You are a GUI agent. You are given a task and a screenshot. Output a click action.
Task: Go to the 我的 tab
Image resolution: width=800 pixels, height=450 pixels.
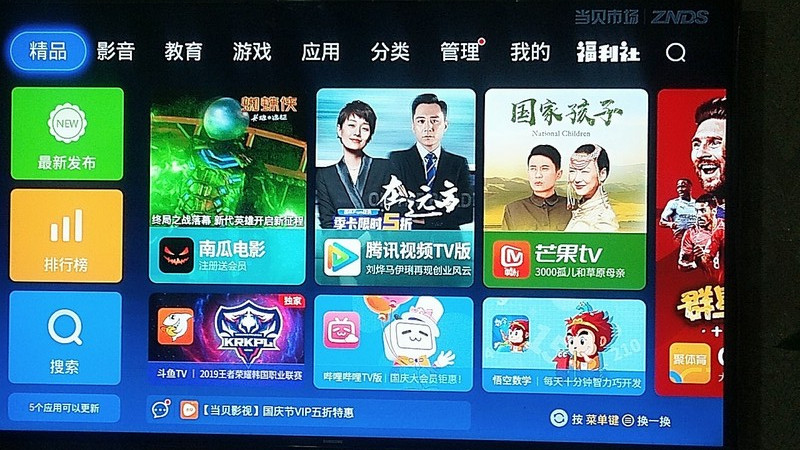530,52
